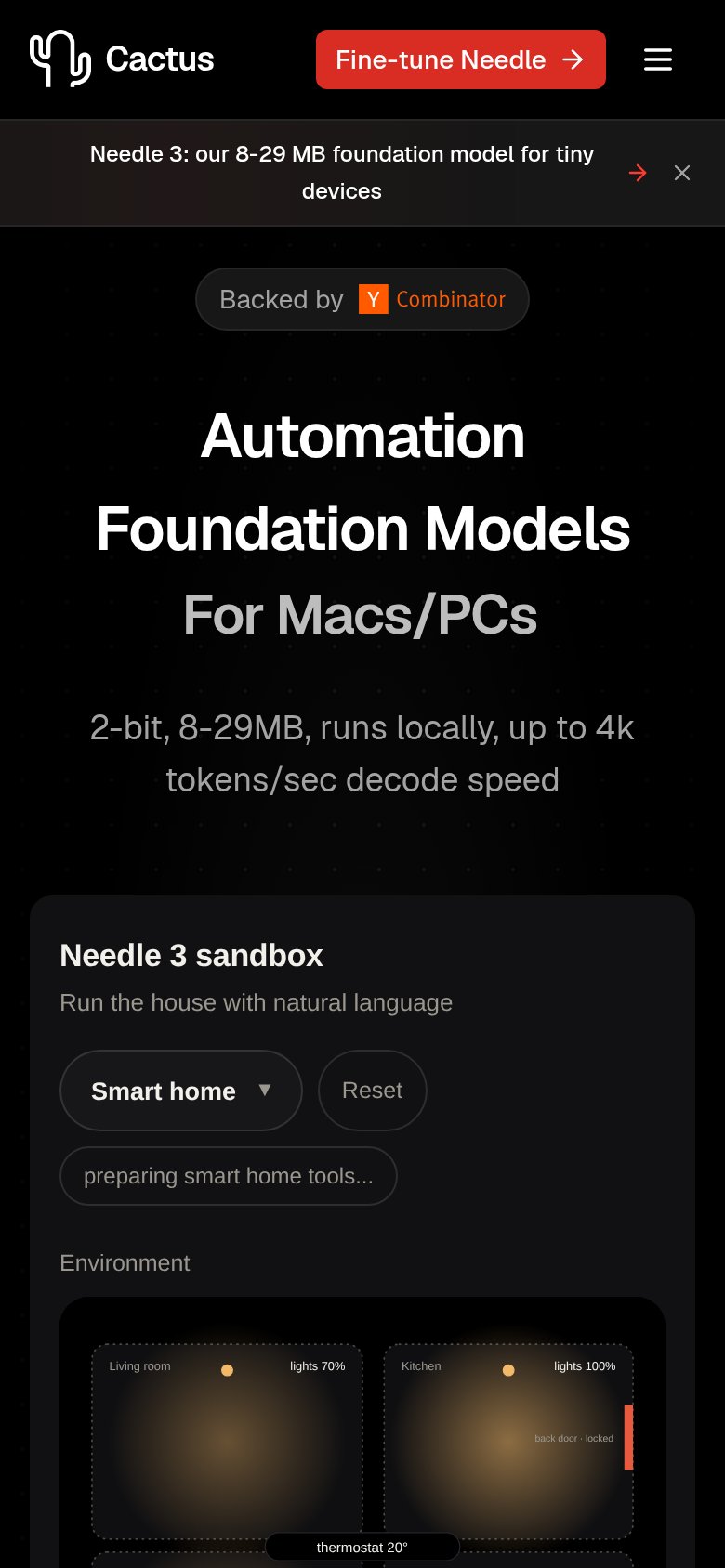This screenshot has height=1568, width=725.
Task: Expand the Smart home dropdown
Action: click(x=181, y=1091)
